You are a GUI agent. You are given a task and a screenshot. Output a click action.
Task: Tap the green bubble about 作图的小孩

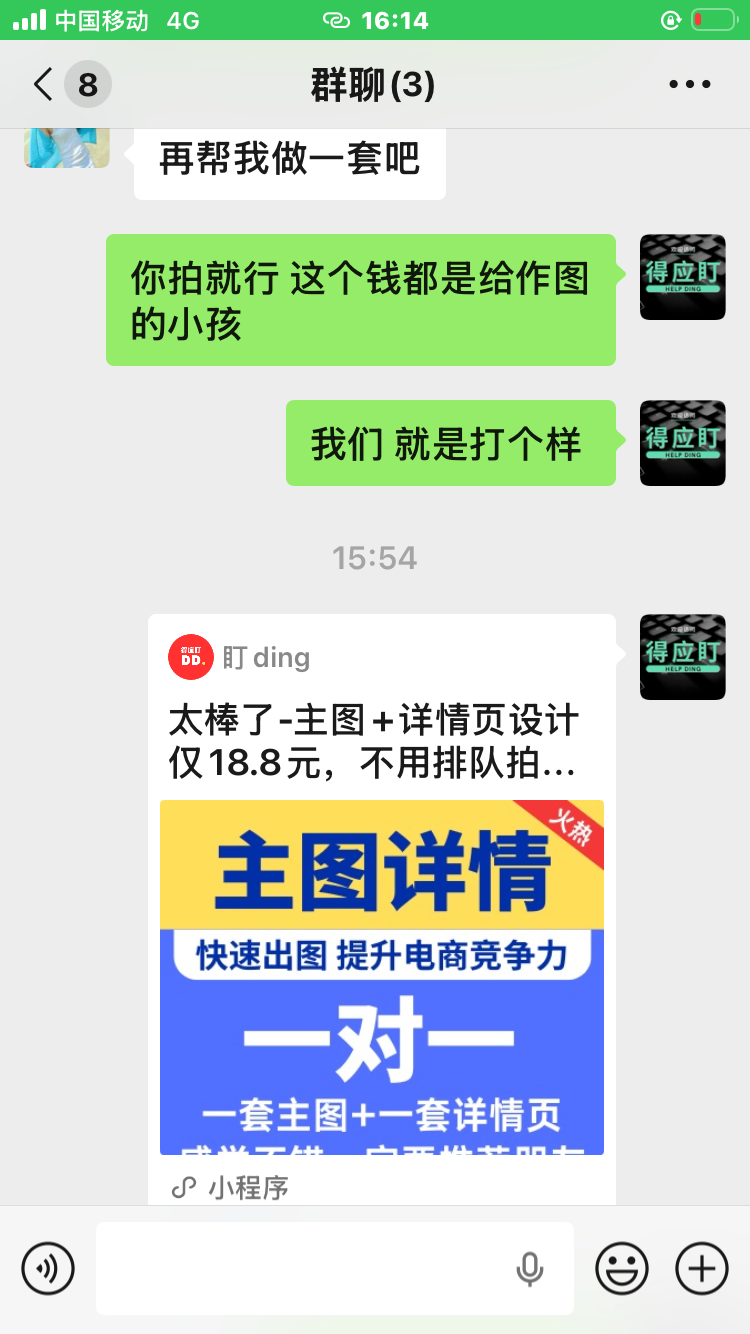point(360,299)
